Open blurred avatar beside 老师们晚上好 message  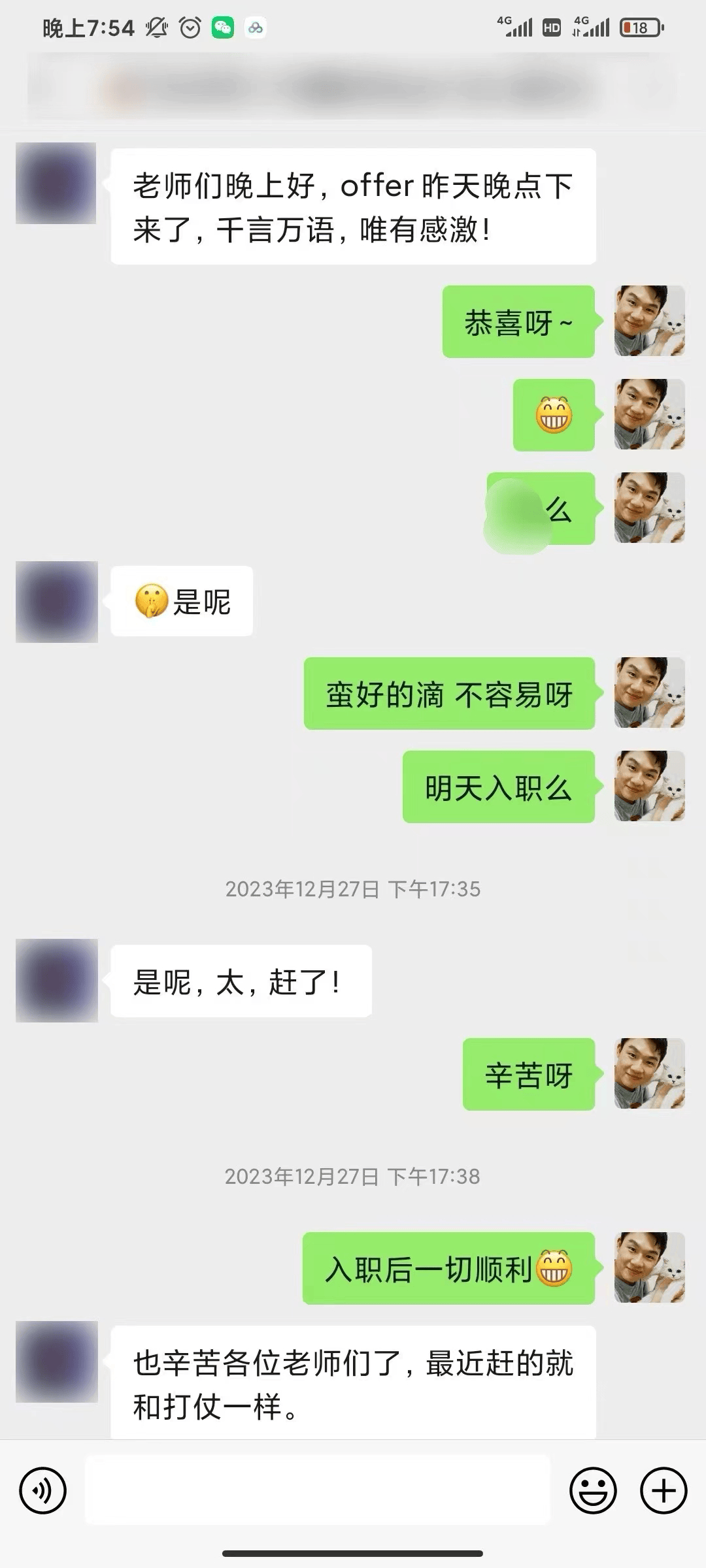point(56,183)
